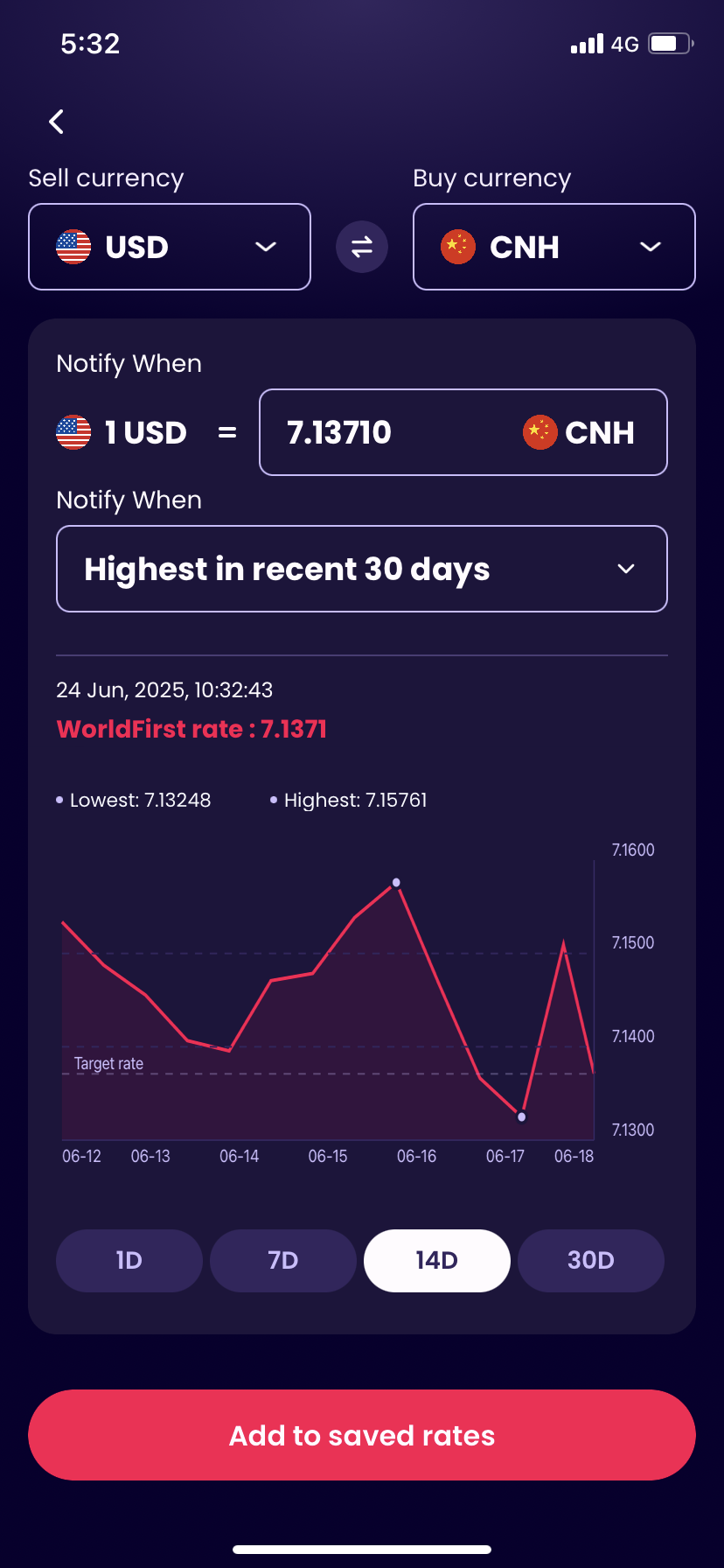Swap sell and buy currencies

click(x=362, y=247)
